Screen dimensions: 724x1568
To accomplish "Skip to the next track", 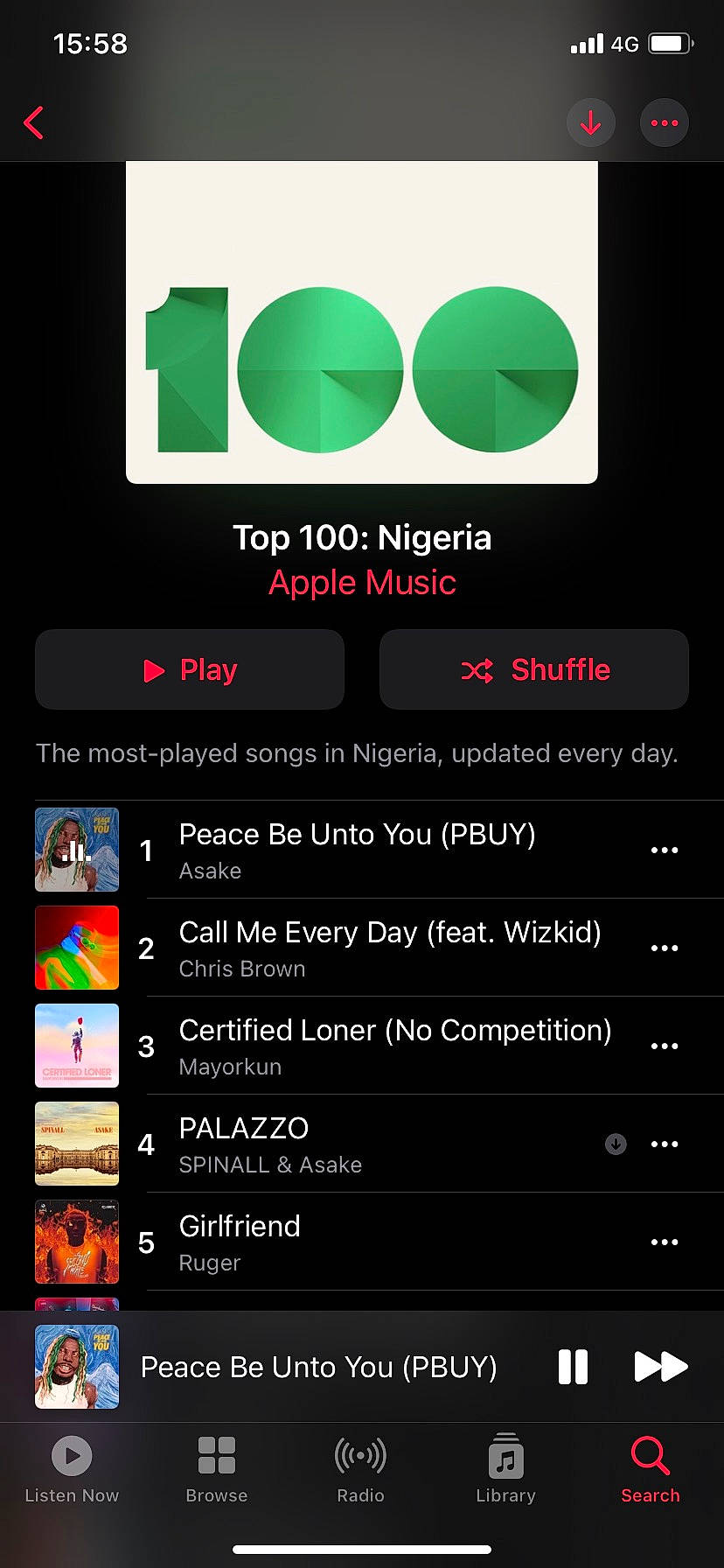I will coord(660,1367).
